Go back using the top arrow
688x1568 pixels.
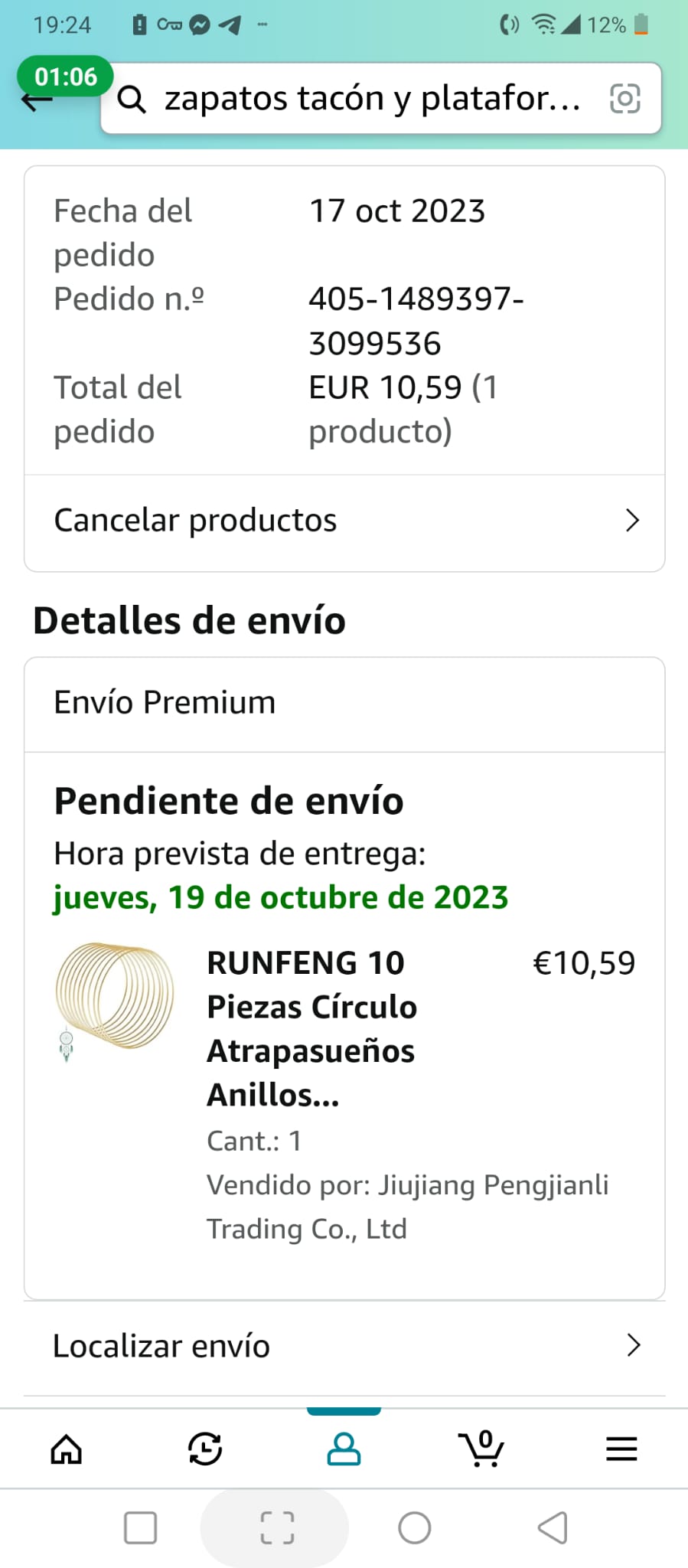pyautogui.click(x=37, y=101)
